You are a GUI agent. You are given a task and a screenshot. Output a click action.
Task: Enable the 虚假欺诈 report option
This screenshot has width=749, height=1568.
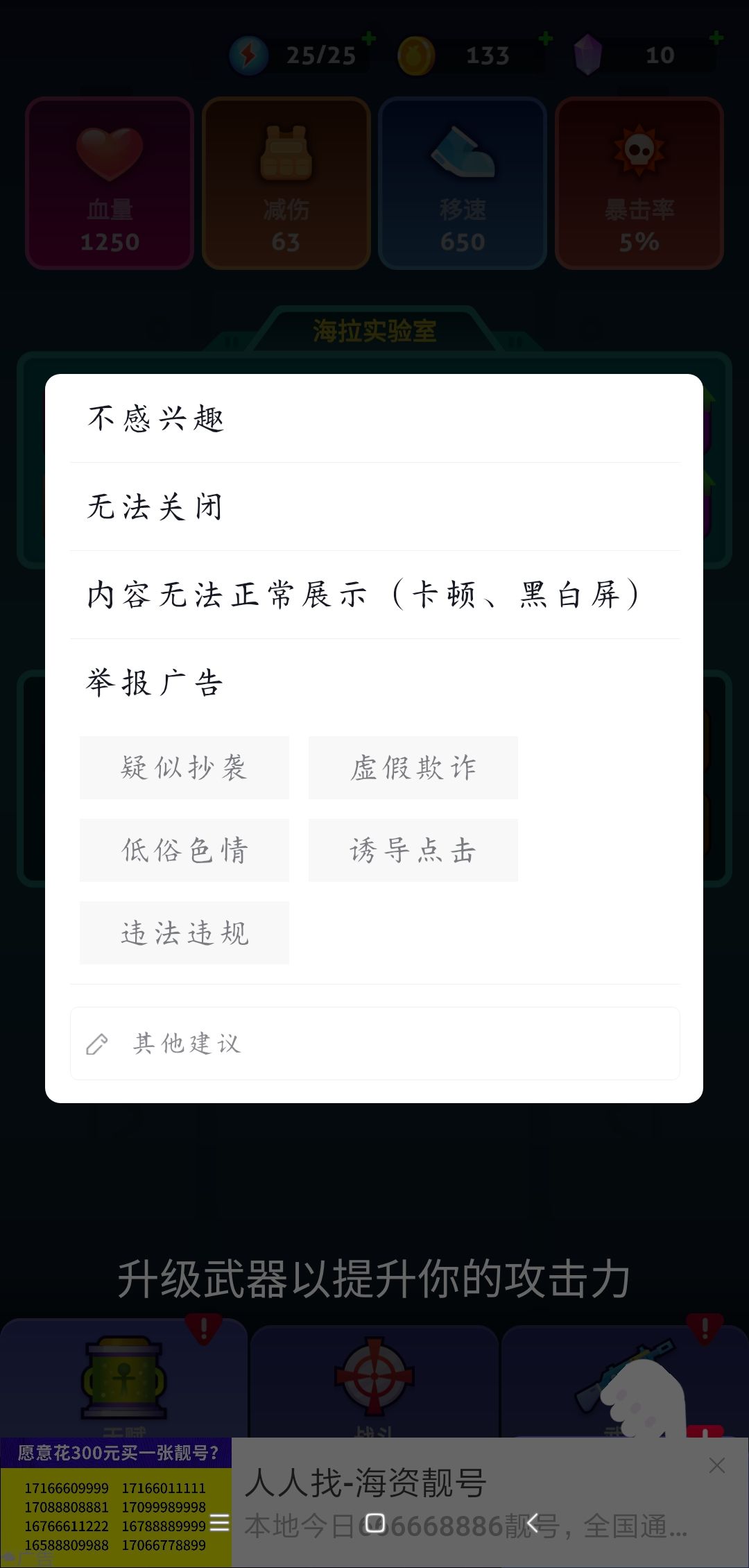pyautogui.click(x=412, y=767)
